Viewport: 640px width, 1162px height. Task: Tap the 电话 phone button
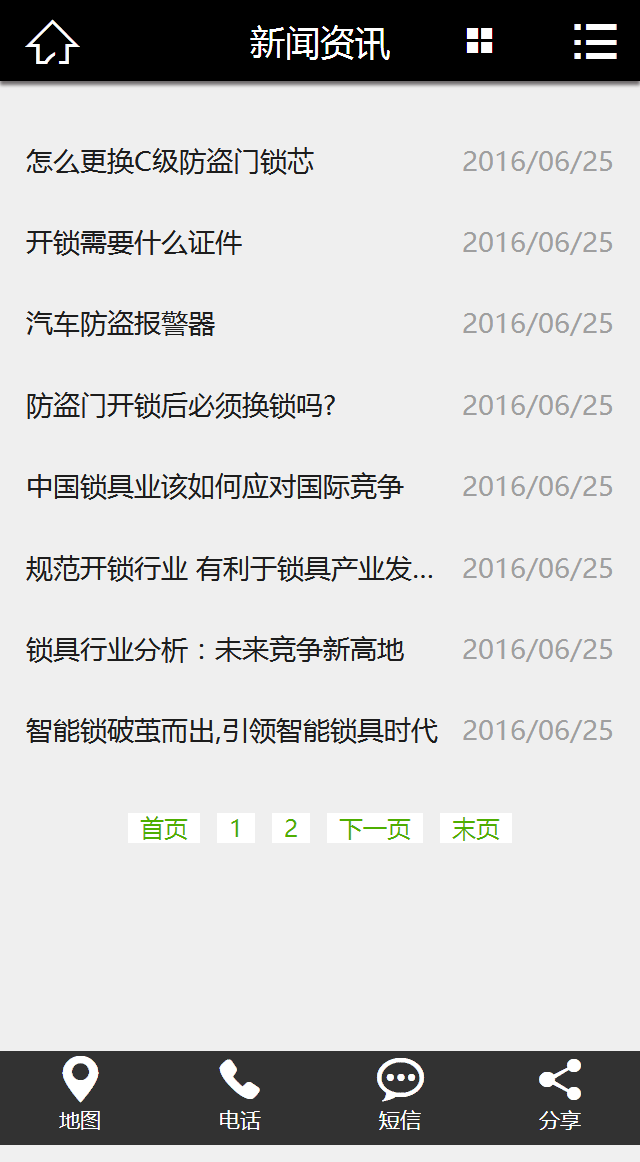(x=240, y=1095)
